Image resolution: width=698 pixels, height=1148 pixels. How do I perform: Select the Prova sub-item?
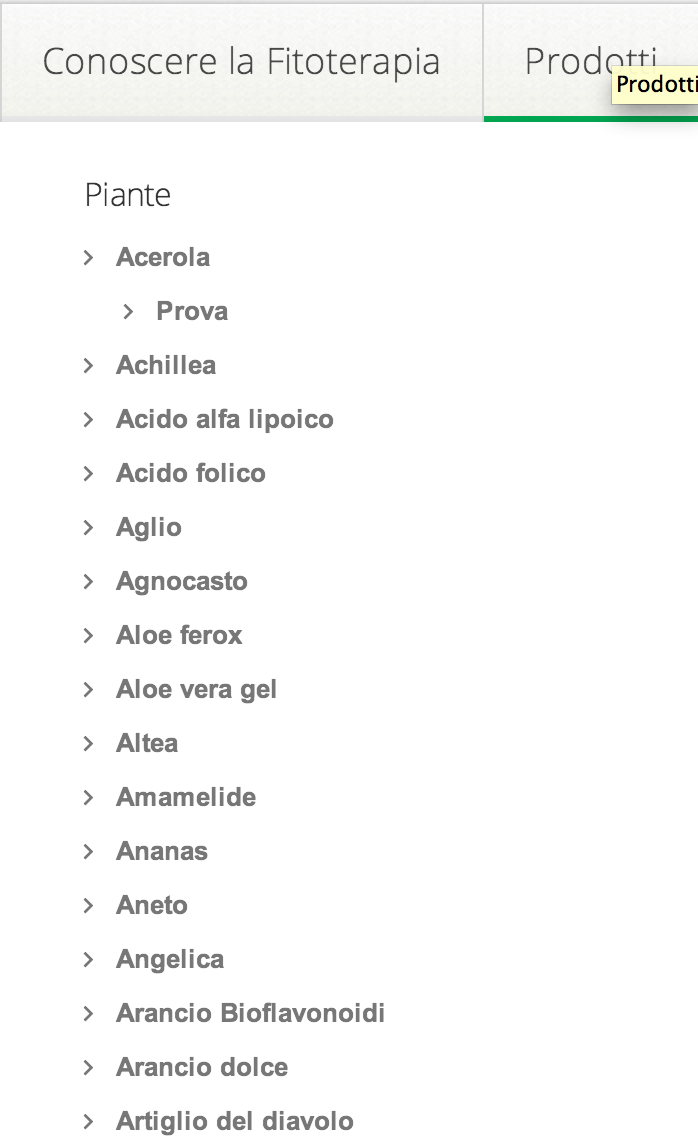(192, 311)
